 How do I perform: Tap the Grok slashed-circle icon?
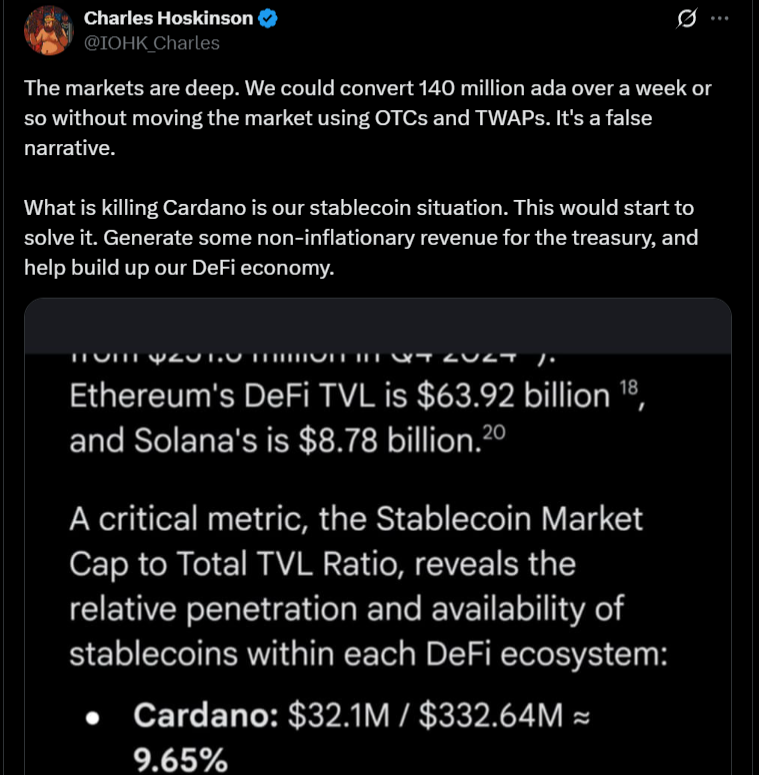687,19
